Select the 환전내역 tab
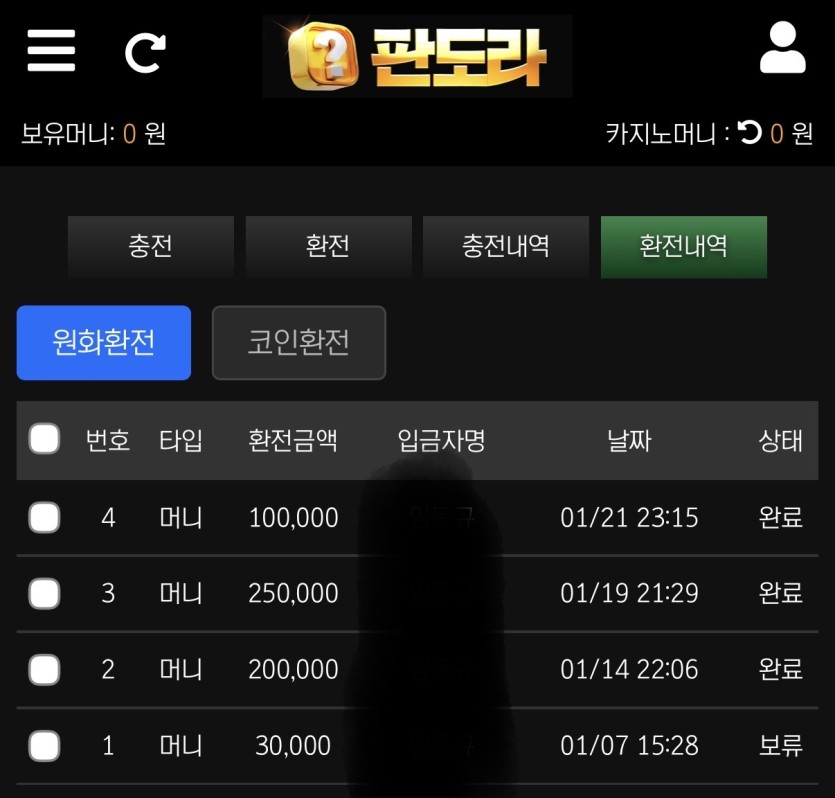Viewport: 835px width, 798px height. (684, 246)
